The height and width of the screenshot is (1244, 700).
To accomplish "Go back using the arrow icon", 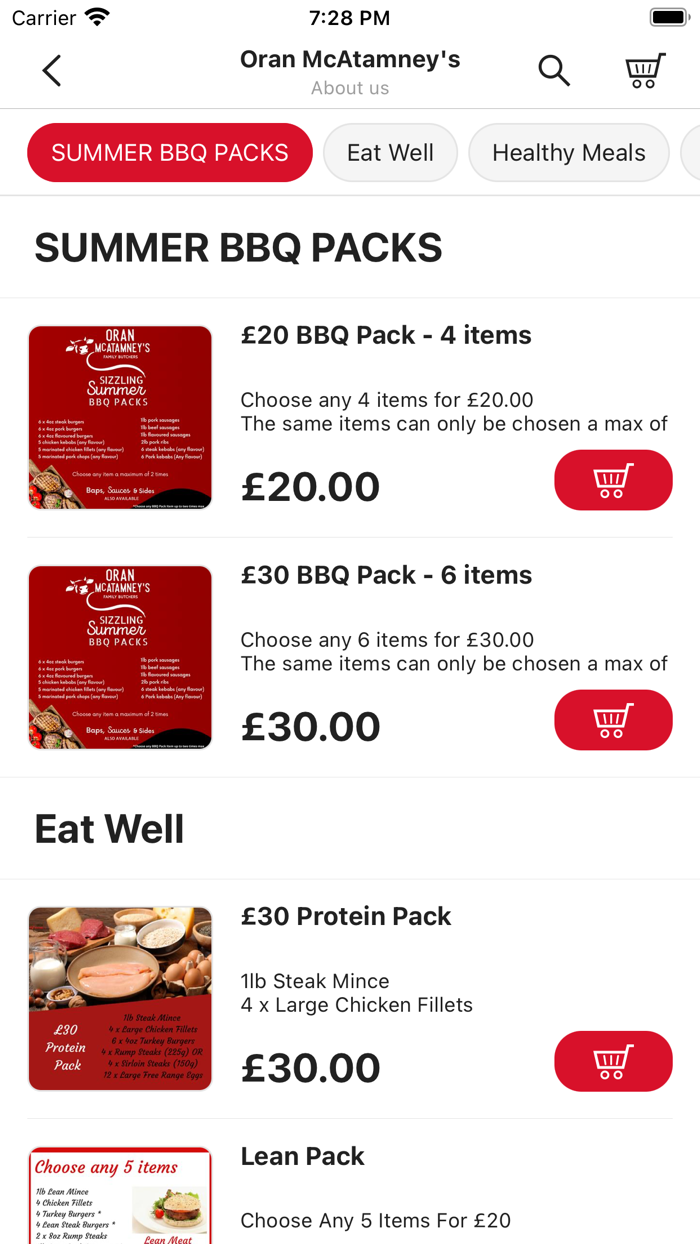I will (52, 71).
